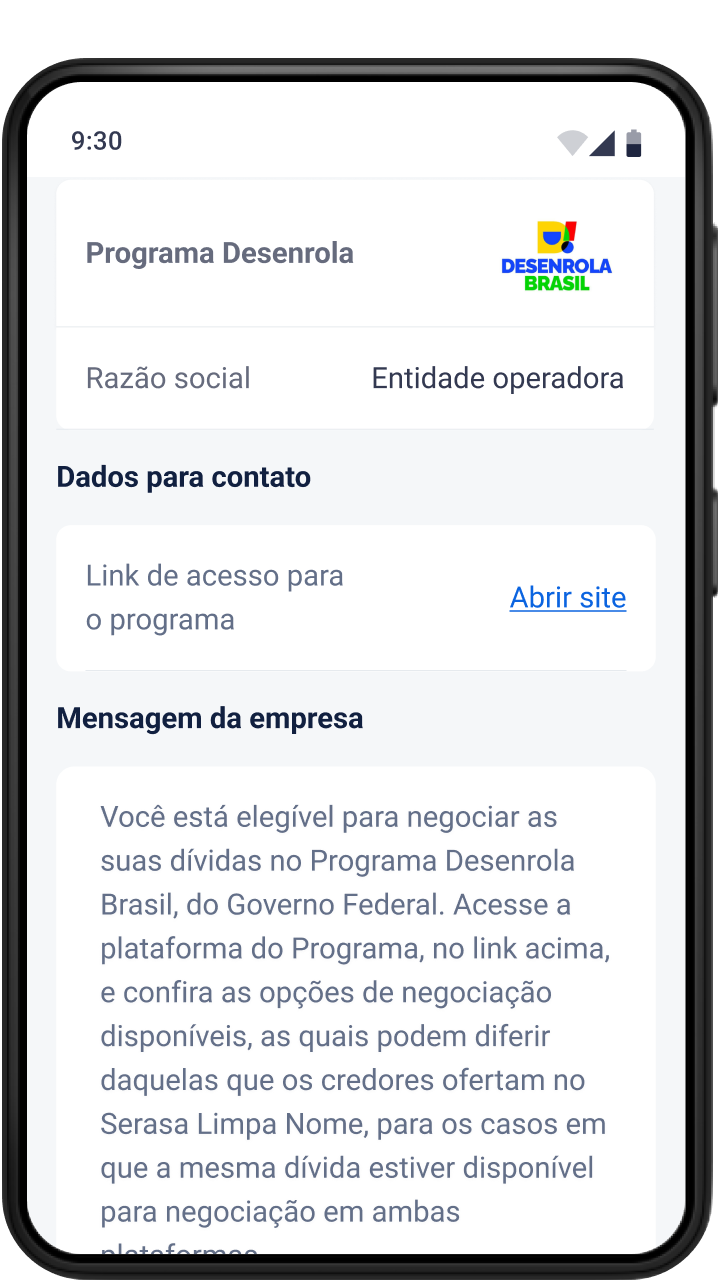Tap the red exclamation mark in the logo
The width and height of the screenshot is (720, 1280).
pyautogui.click(x=570, y=229)
